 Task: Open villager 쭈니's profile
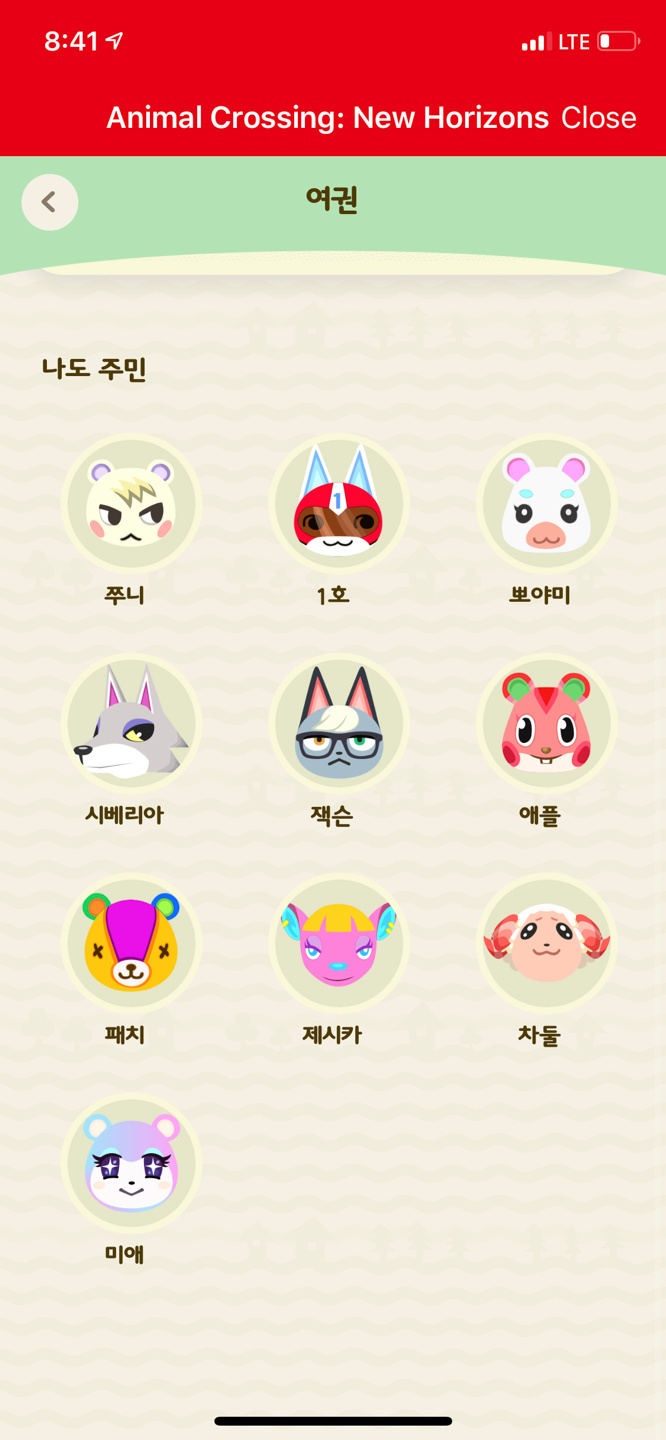click(x=131, y=505)
